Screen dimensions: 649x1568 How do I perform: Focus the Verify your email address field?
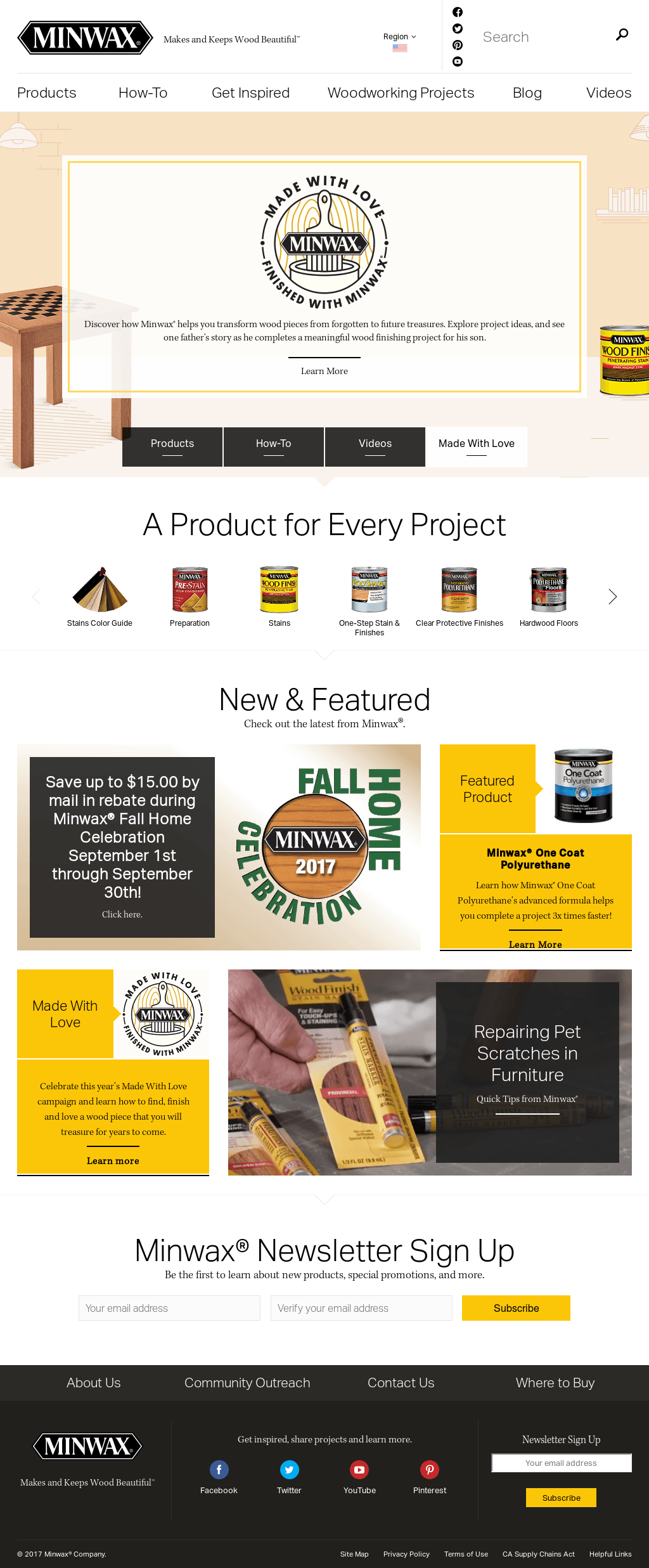361,1308
